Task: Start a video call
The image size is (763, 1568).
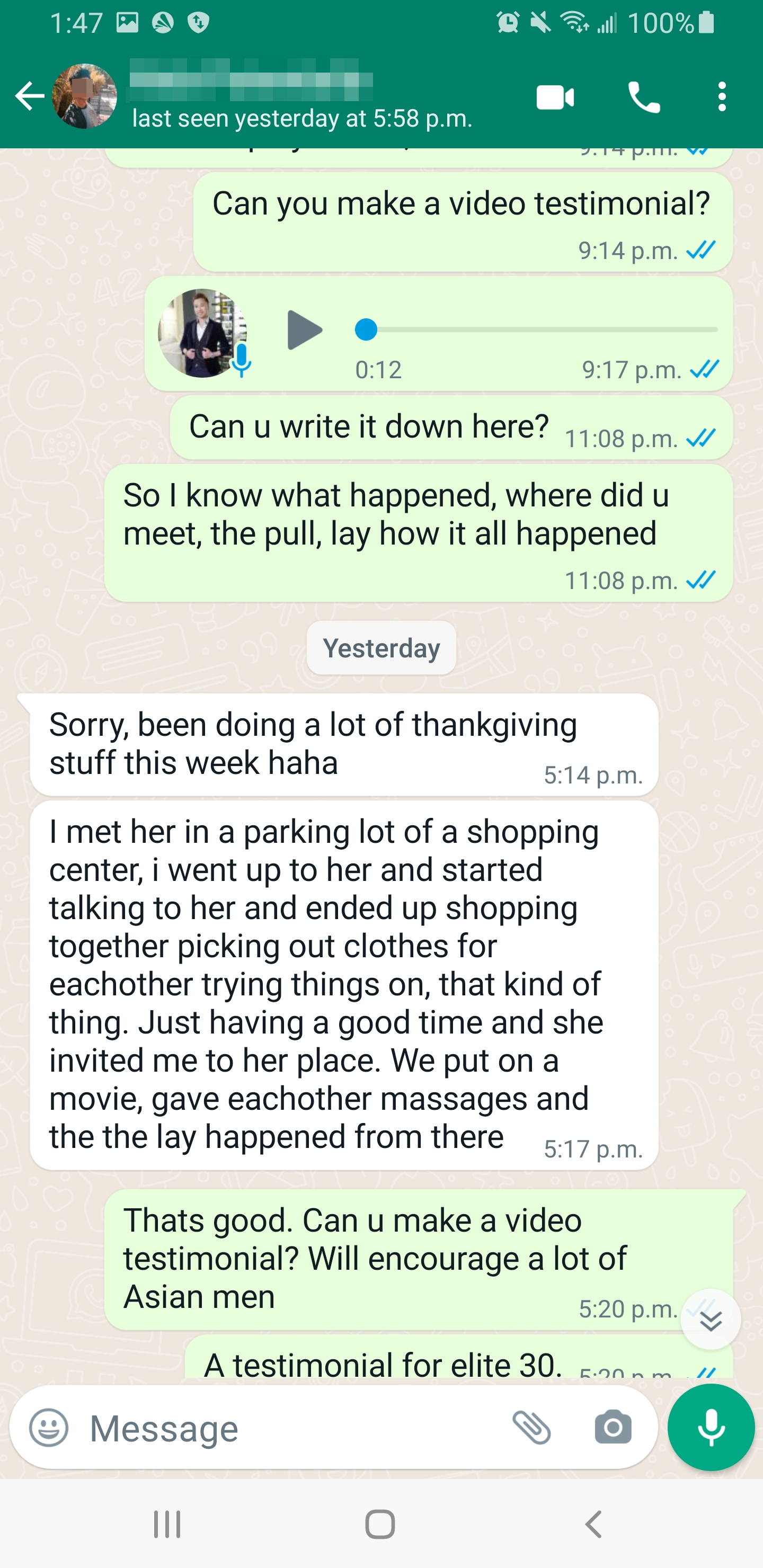Action: tap(555, 97)
